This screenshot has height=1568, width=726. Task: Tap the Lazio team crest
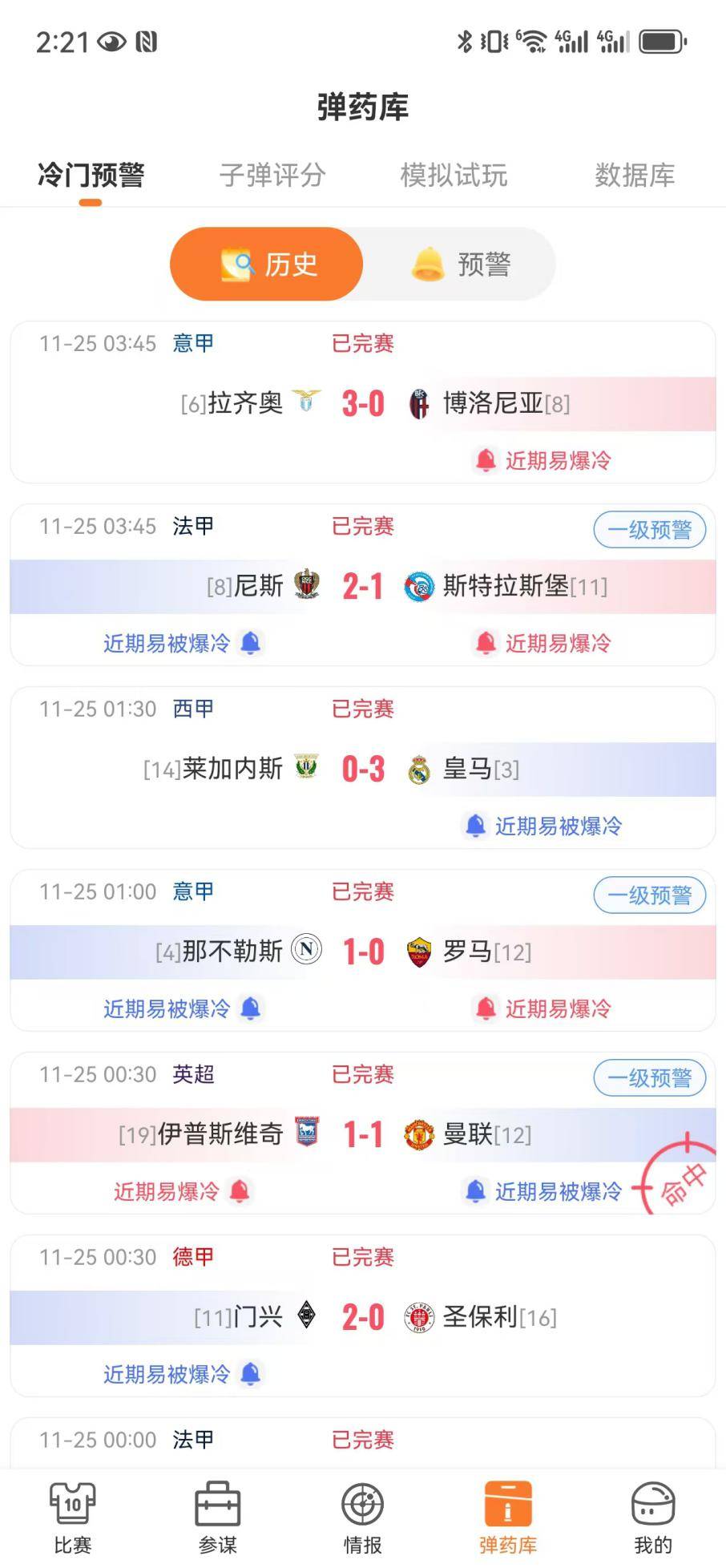pyautogui.click(x=305, y=403)
